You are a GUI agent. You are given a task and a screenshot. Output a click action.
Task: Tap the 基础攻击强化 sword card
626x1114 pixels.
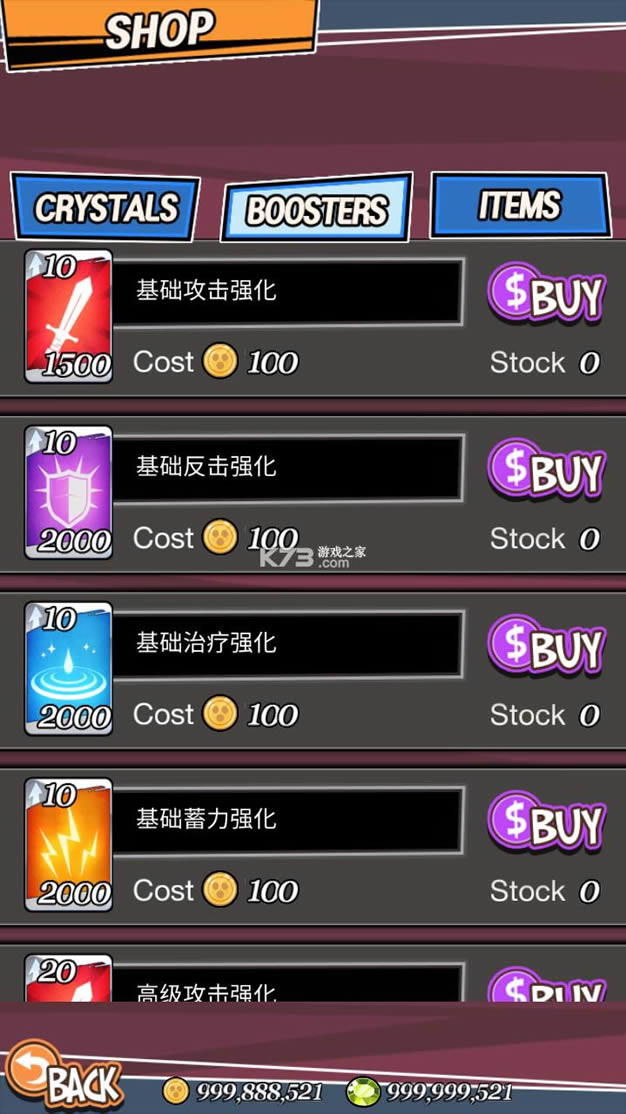(68, 316)
